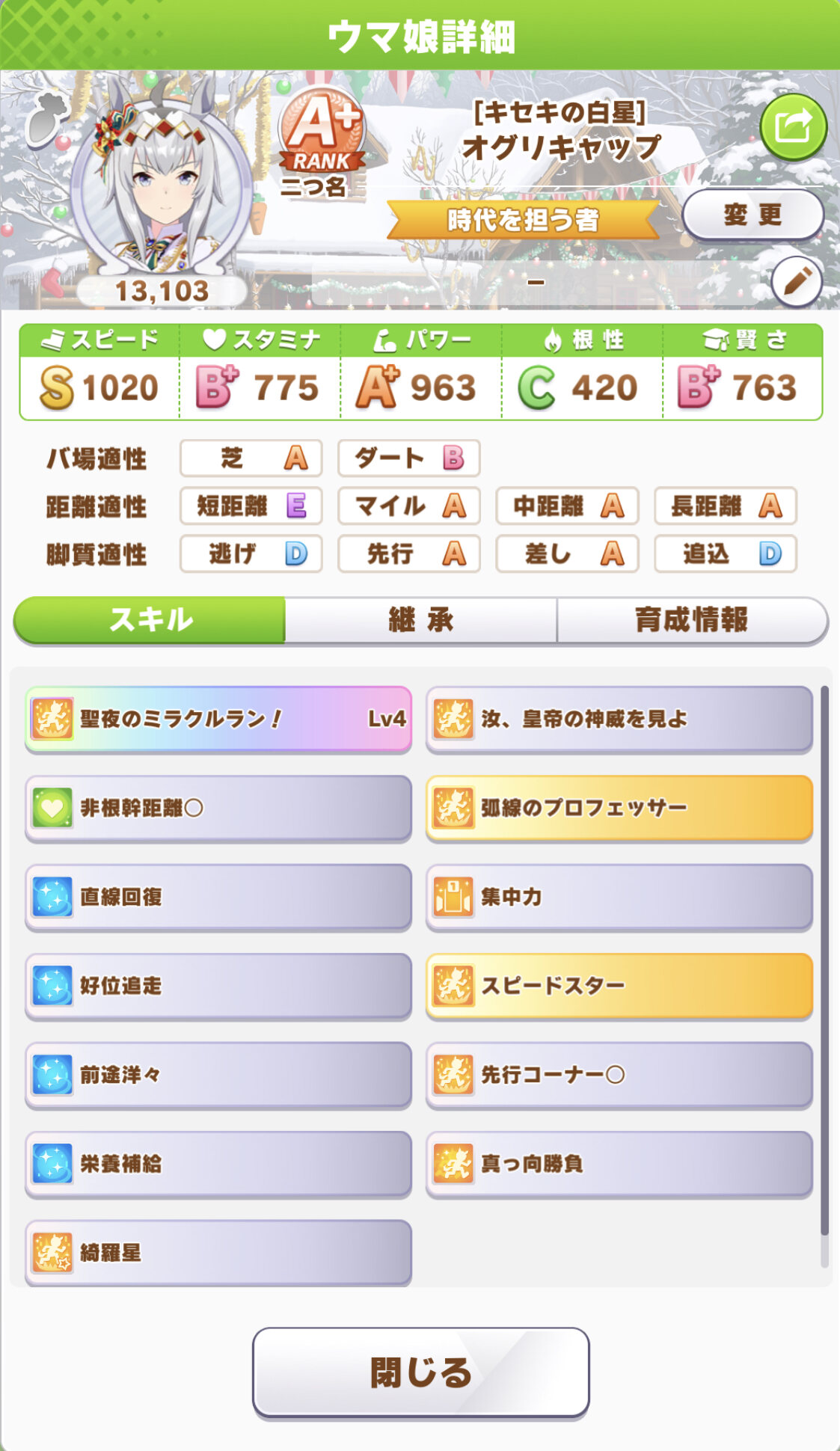
Task: Show 好位追走 skill info
Action: point(218,986)
